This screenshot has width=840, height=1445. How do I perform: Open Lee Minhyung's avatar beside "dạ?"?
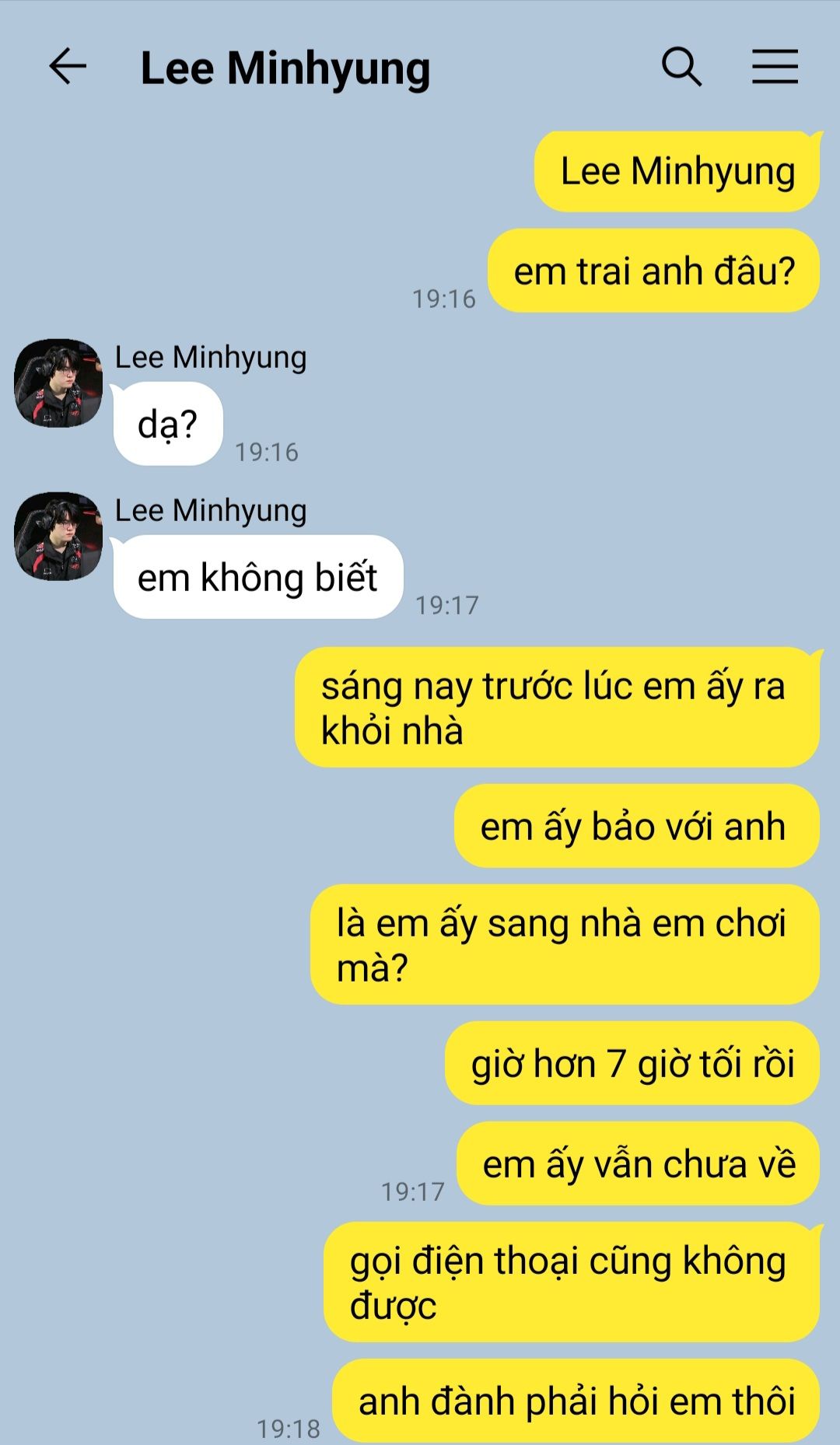tap(58, 383)
